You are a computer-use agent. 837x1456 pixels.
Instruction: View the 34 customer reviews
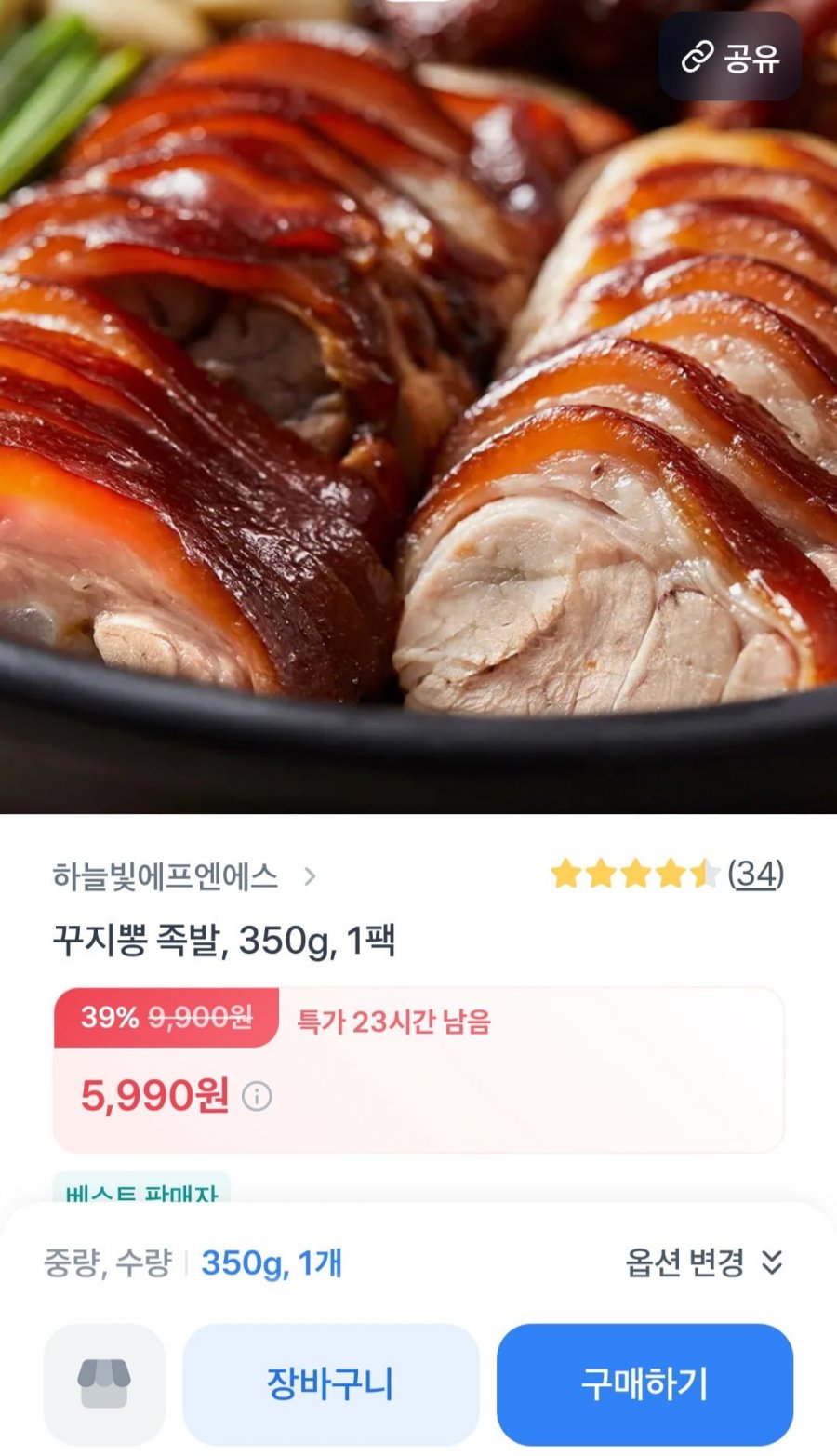[755, 875]
